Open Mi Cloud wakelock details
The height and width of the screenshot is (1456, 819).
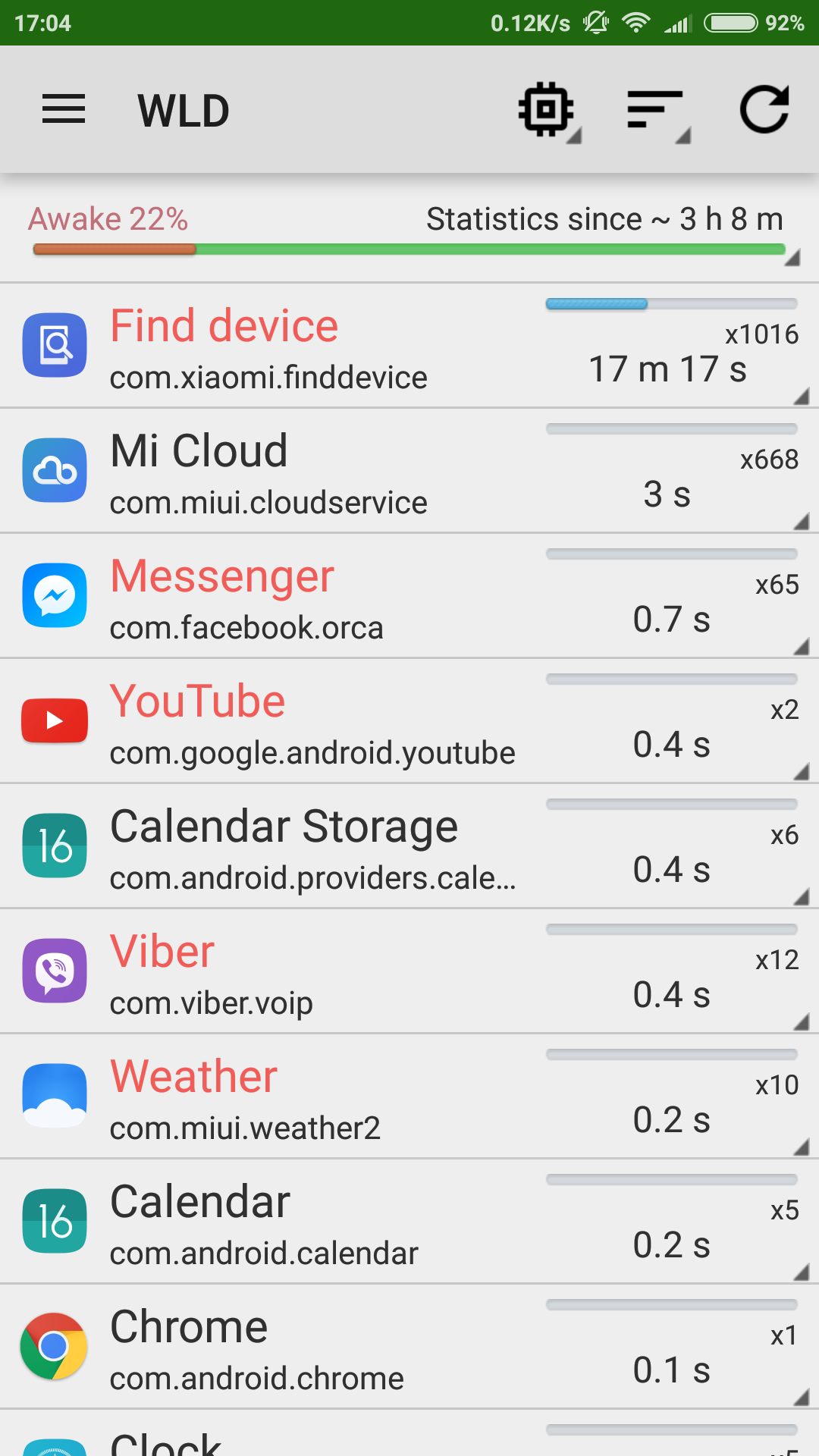pos(409,472)
